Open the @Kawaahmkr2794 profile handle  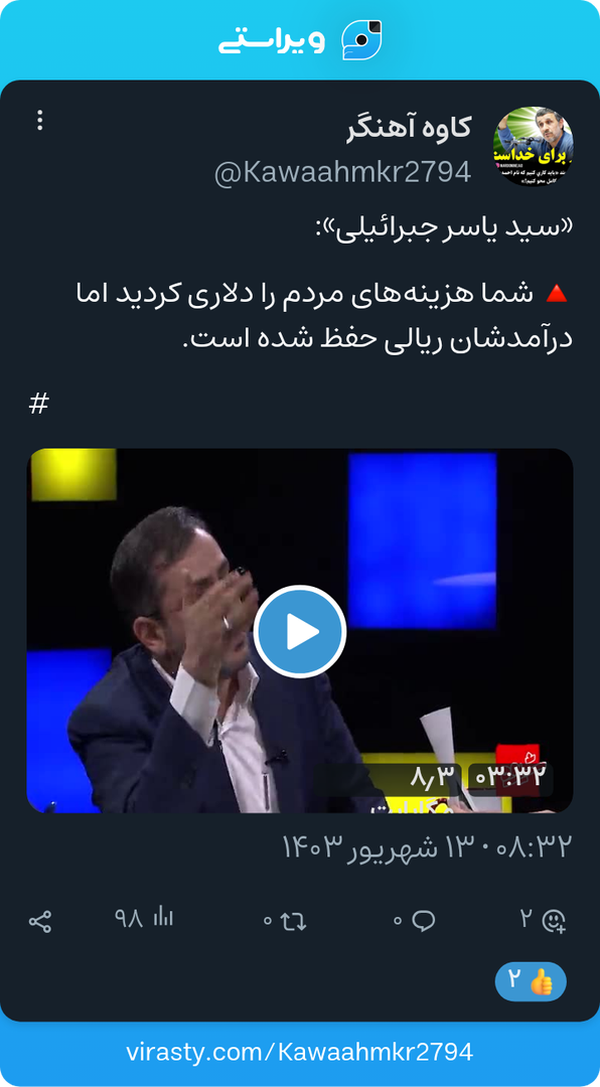coord(343,173)
